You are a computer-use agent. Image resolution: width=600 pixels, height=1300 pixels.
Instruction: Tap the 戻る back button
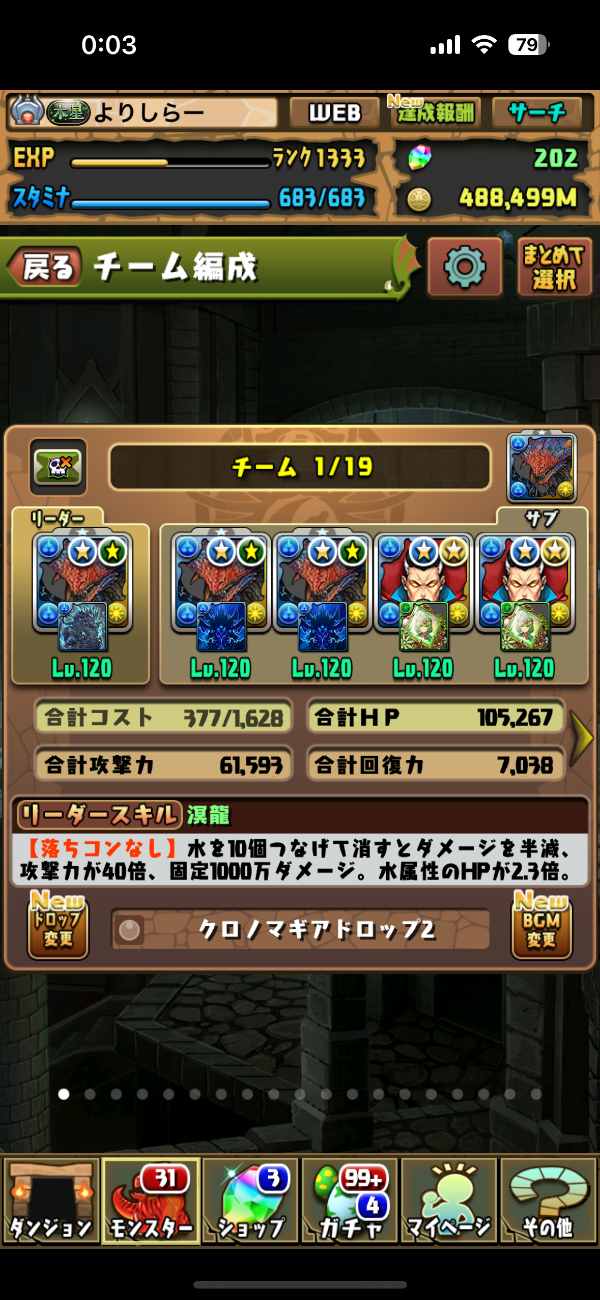tap(46, 267)
